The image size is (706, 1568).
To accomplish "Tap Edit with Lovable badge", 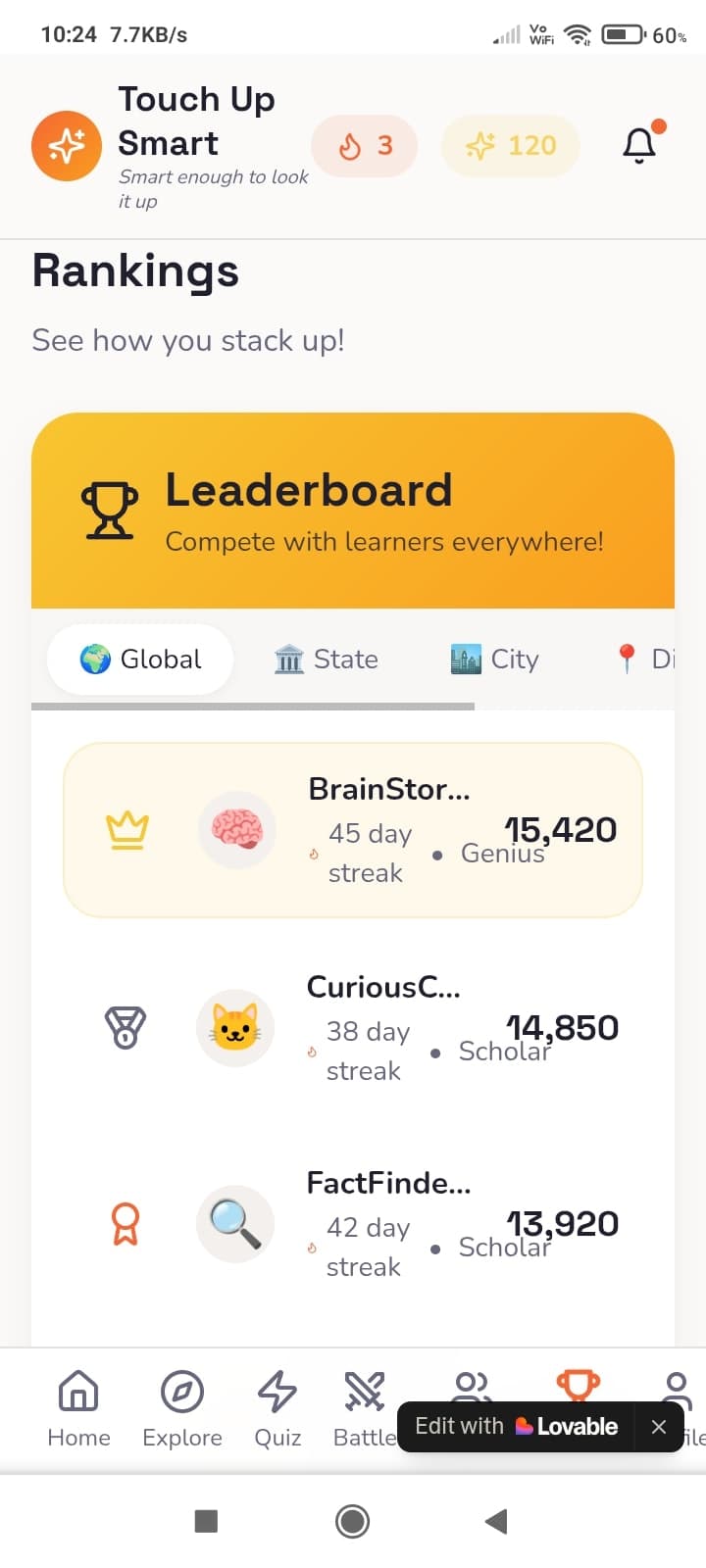I will coord(517,1427).
